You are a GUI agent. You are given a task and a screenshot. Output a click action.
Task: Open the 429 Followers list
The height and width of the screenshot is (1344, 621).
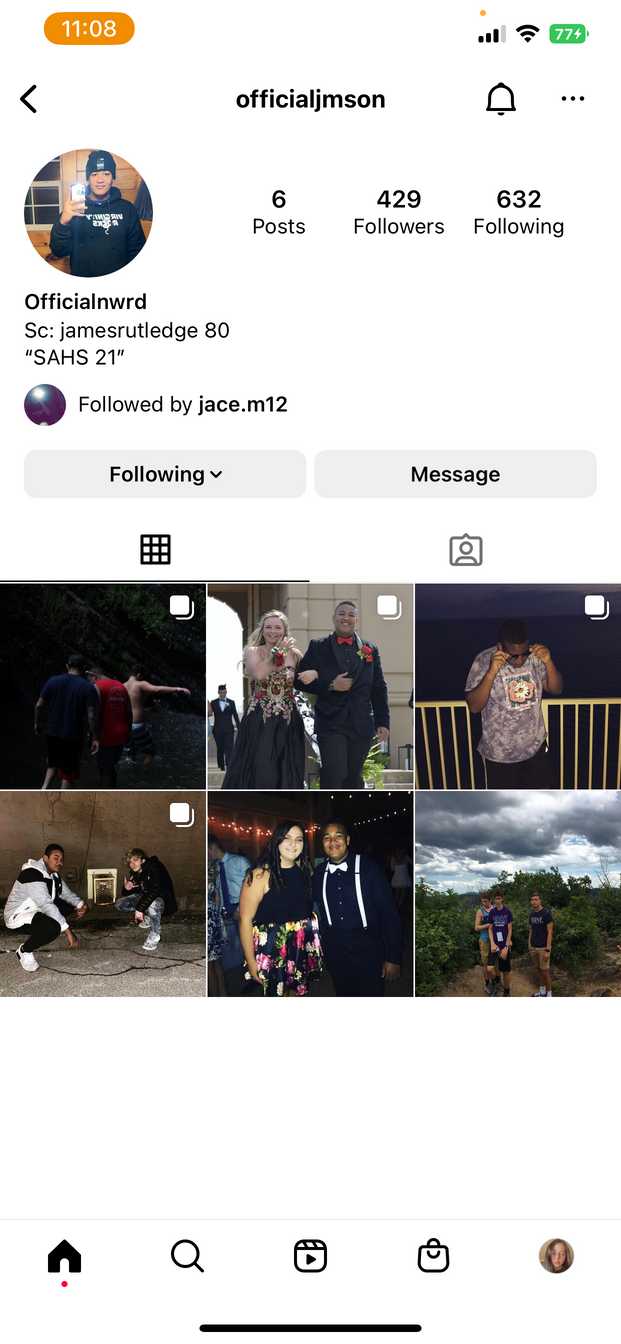tap(398, 212)
